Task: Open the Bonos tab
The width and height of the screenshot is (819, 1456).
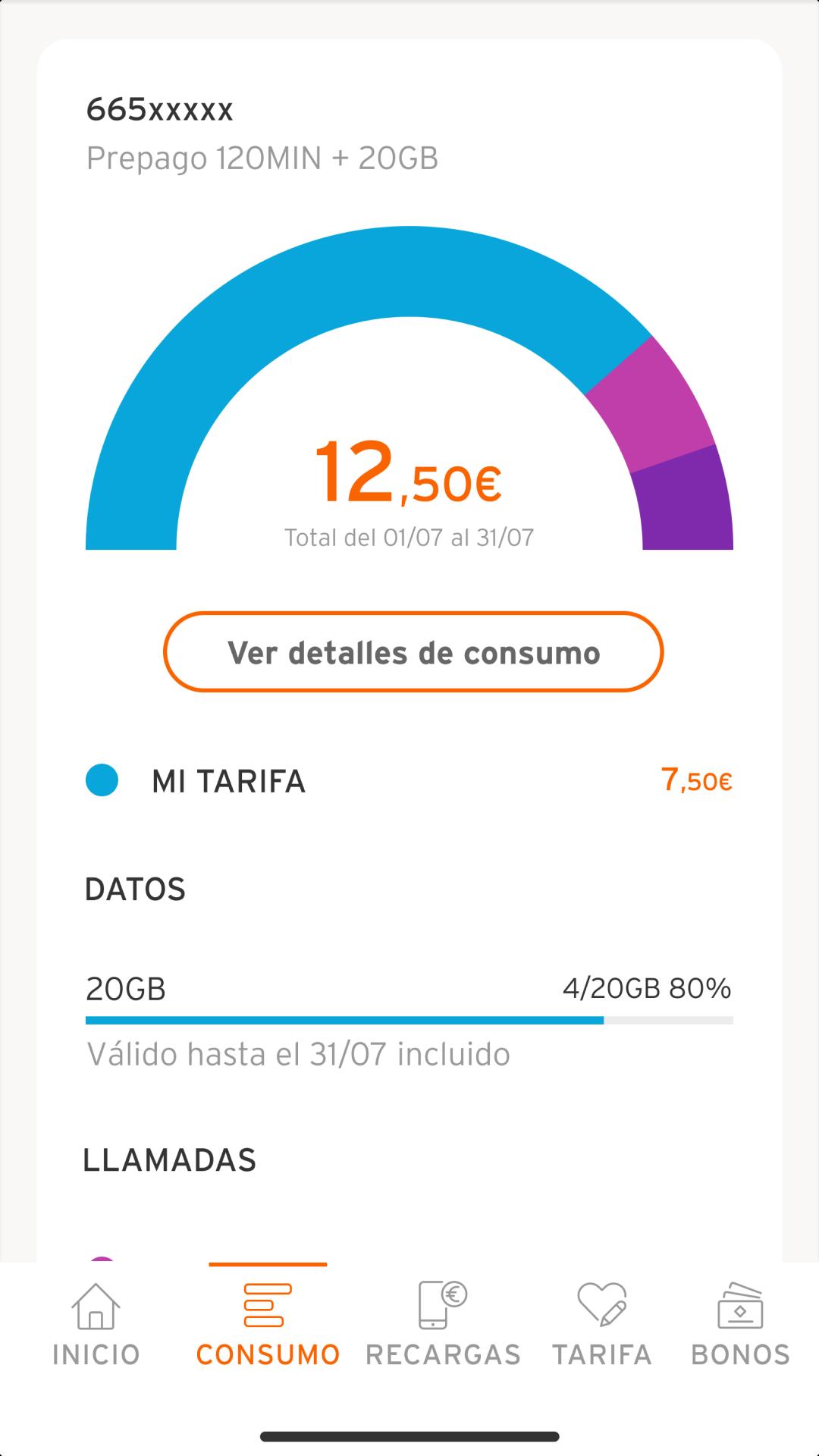Action: [740, 1323]
